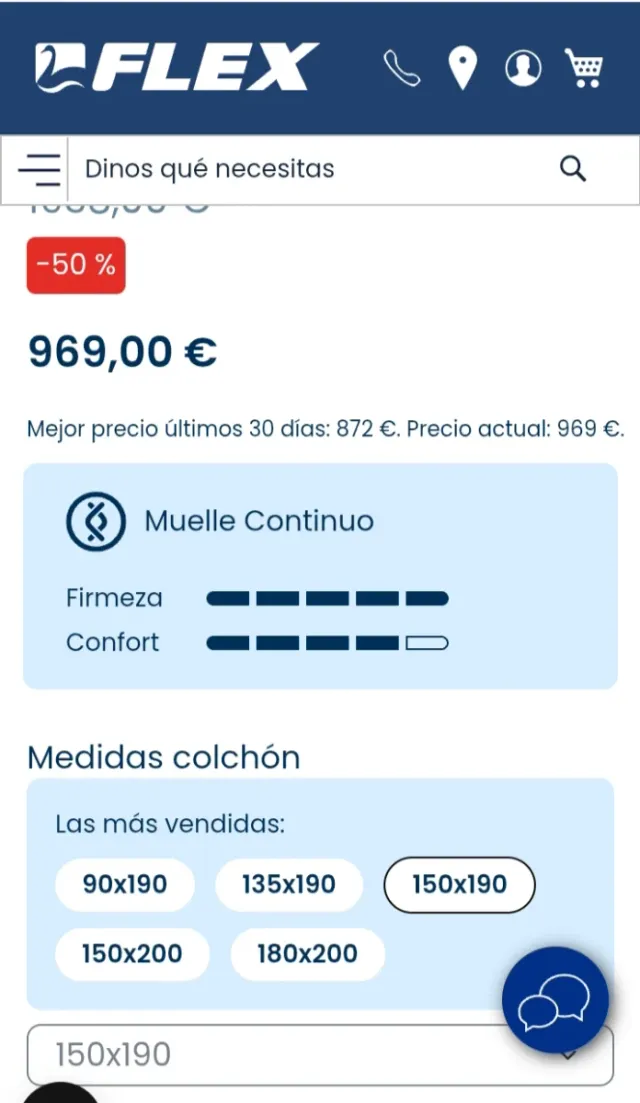
Task: Choose the 180x200 size chip
Action: click(x=307, y=954)
